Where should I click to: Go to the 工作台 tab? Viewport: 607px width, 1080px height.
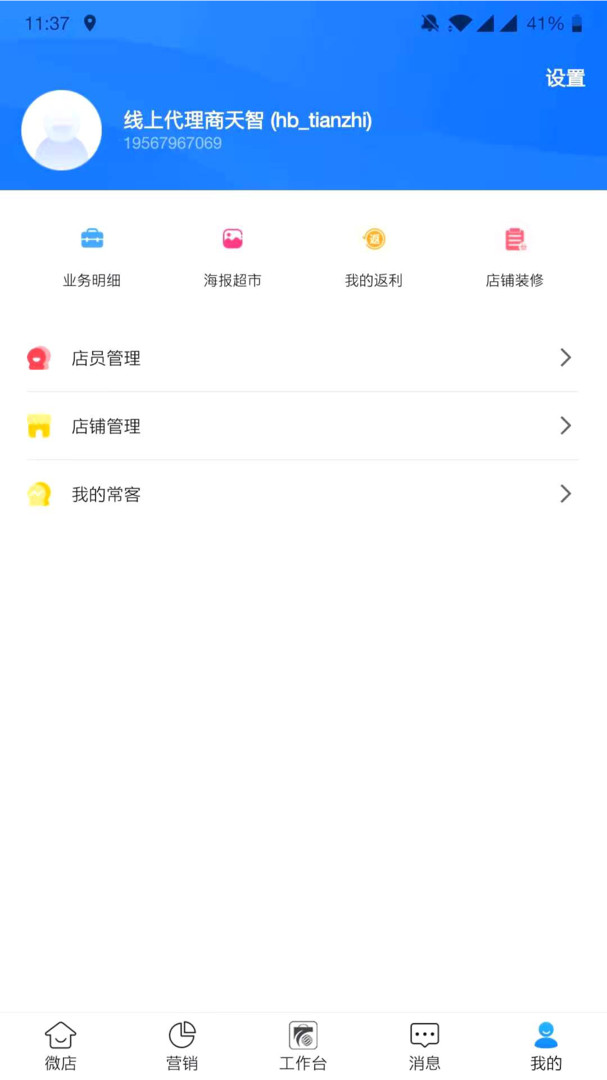303,1046
